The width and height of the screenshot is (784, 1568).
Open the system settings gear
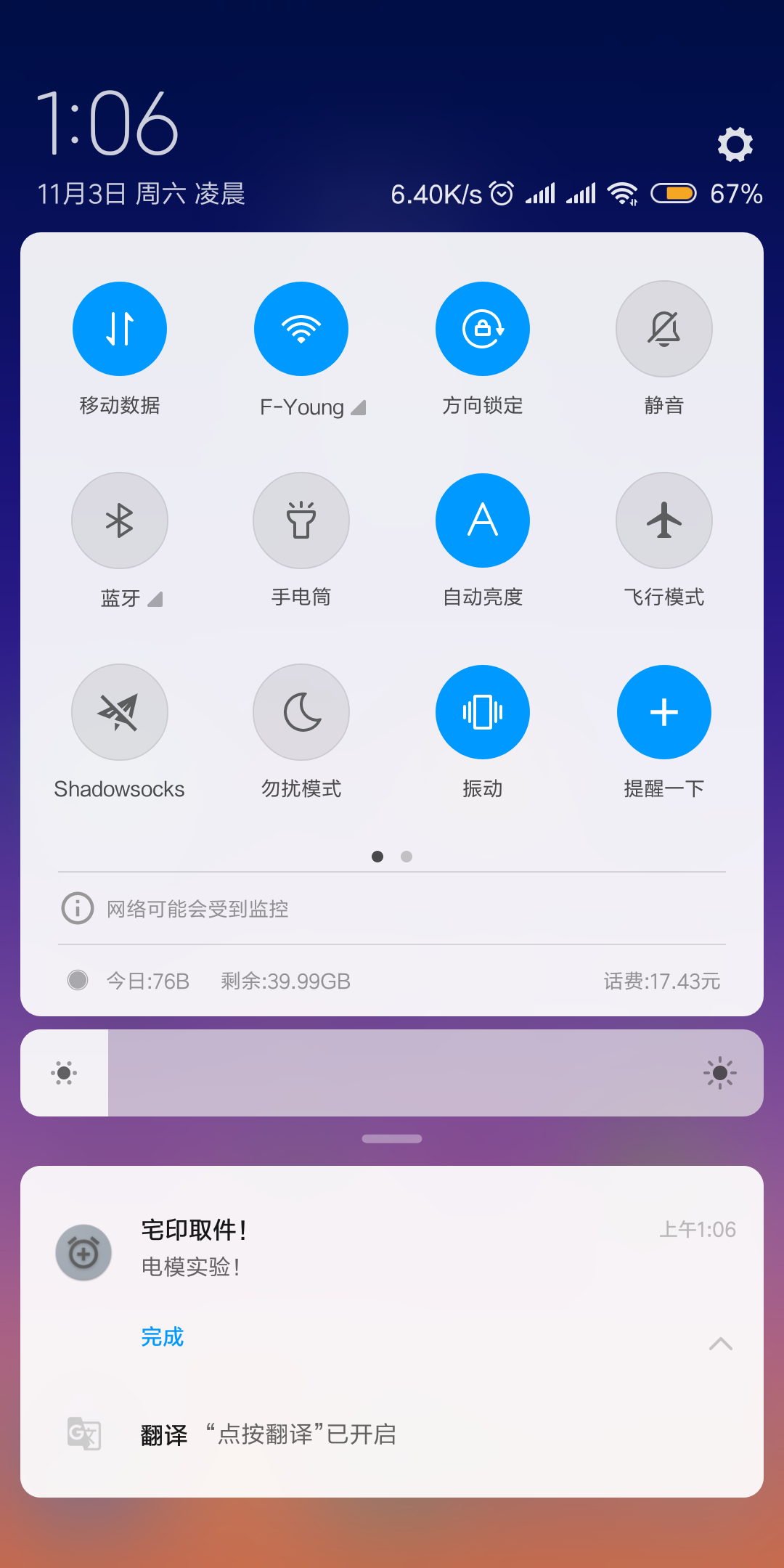tap(735, 144)
